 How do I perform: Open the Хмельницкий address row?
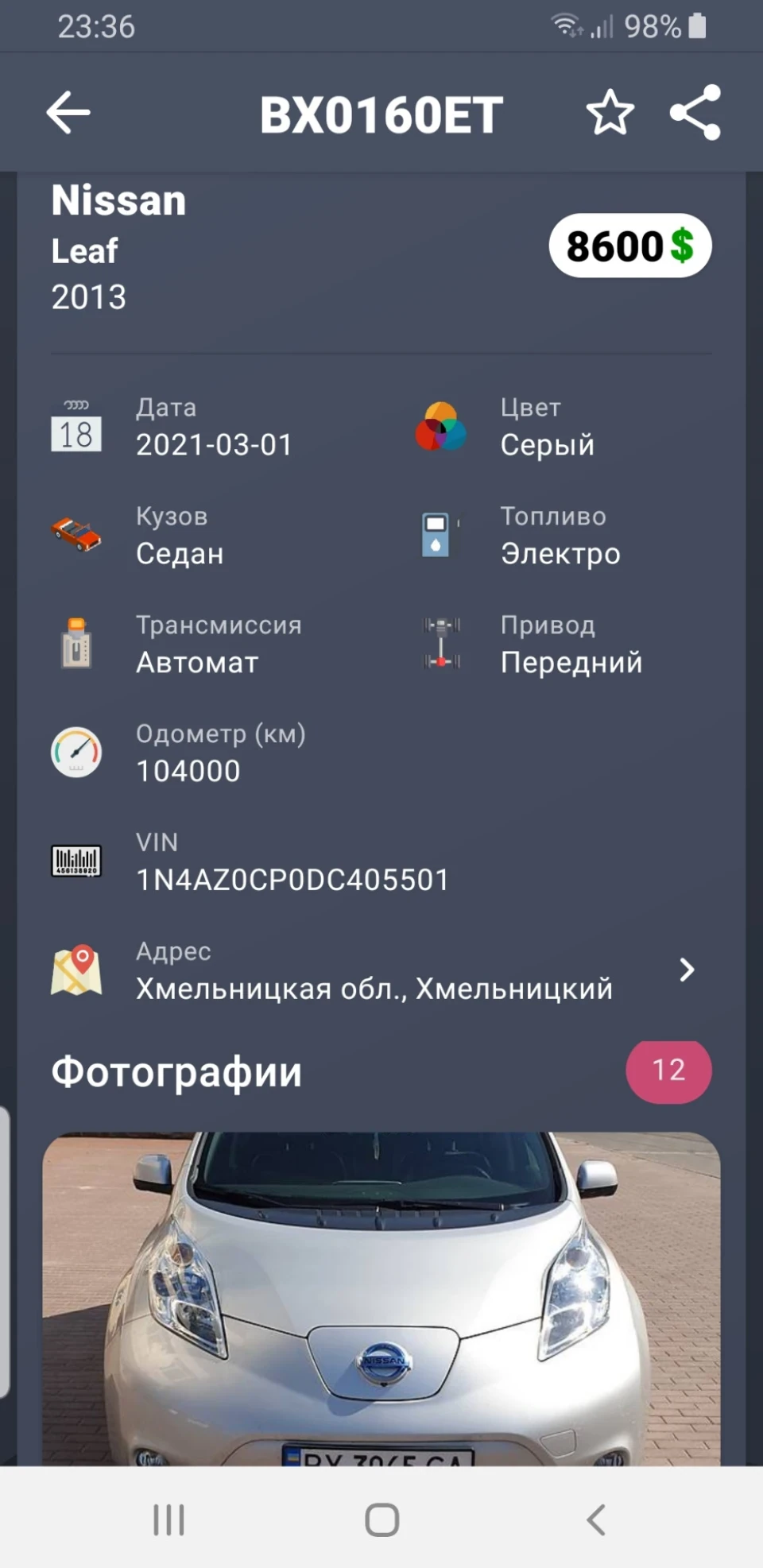381,970
